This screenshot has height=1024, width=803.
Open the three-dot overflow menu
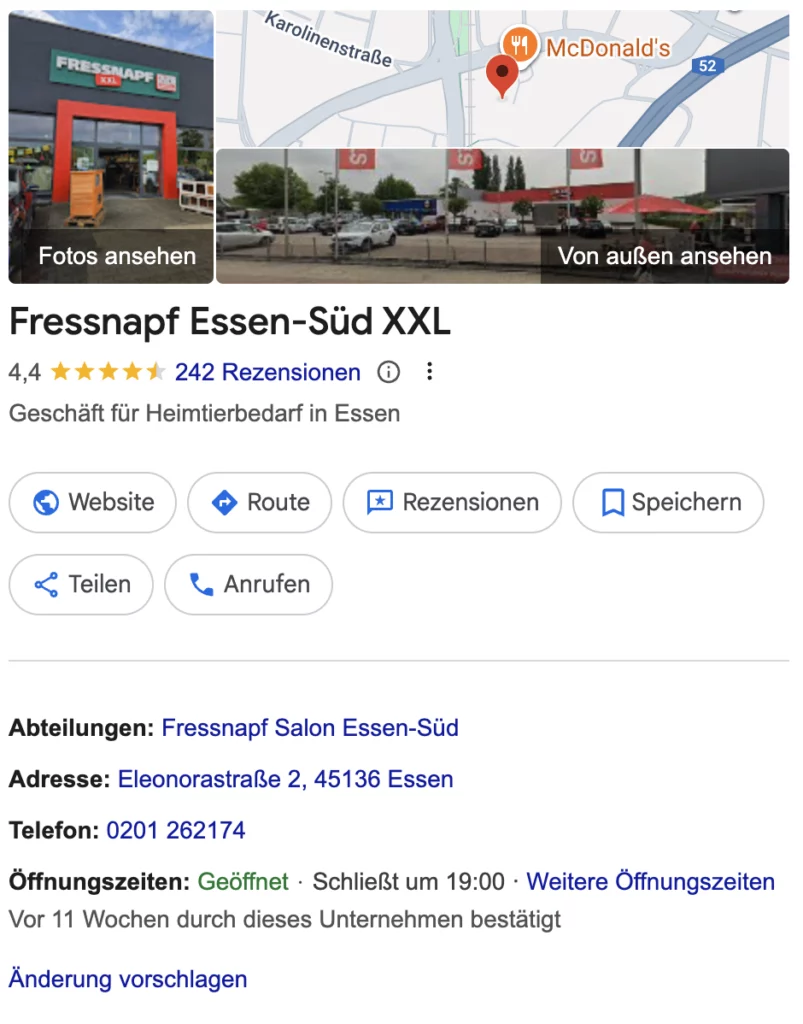point(430,371)
